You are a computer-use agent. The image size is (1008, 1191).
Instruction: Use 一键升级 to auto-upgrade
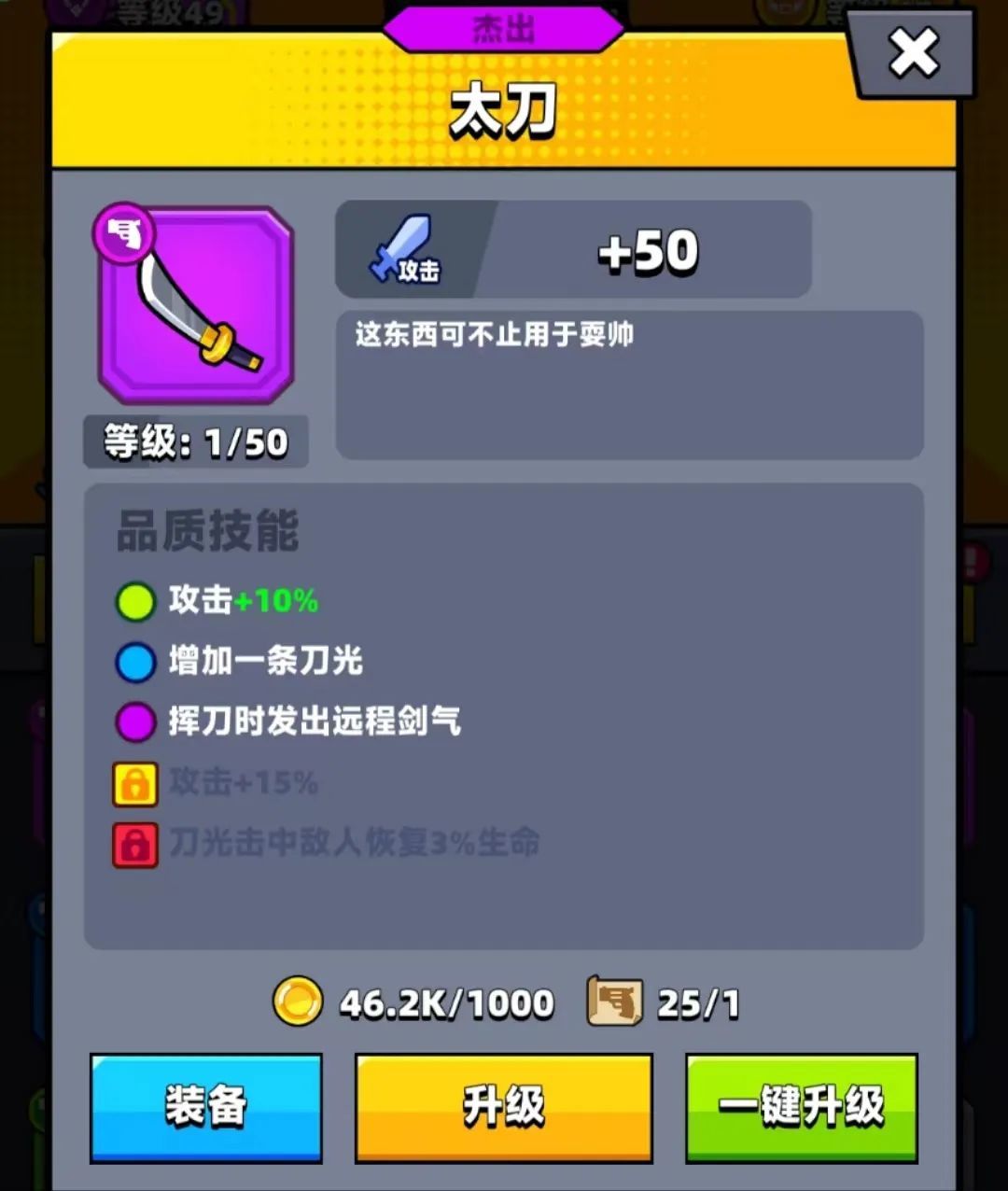[801, 1107]
